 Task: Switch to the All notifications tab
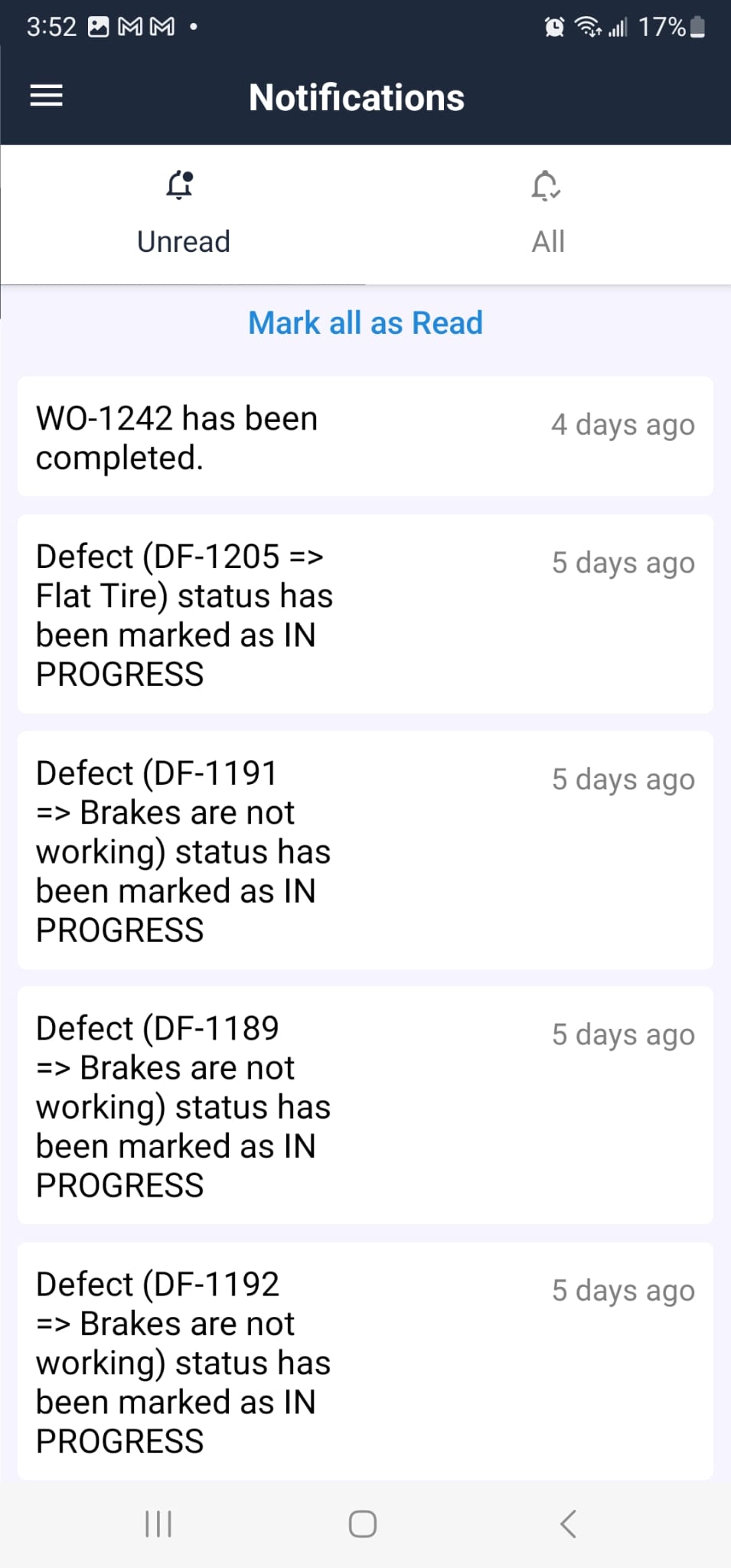548,214
